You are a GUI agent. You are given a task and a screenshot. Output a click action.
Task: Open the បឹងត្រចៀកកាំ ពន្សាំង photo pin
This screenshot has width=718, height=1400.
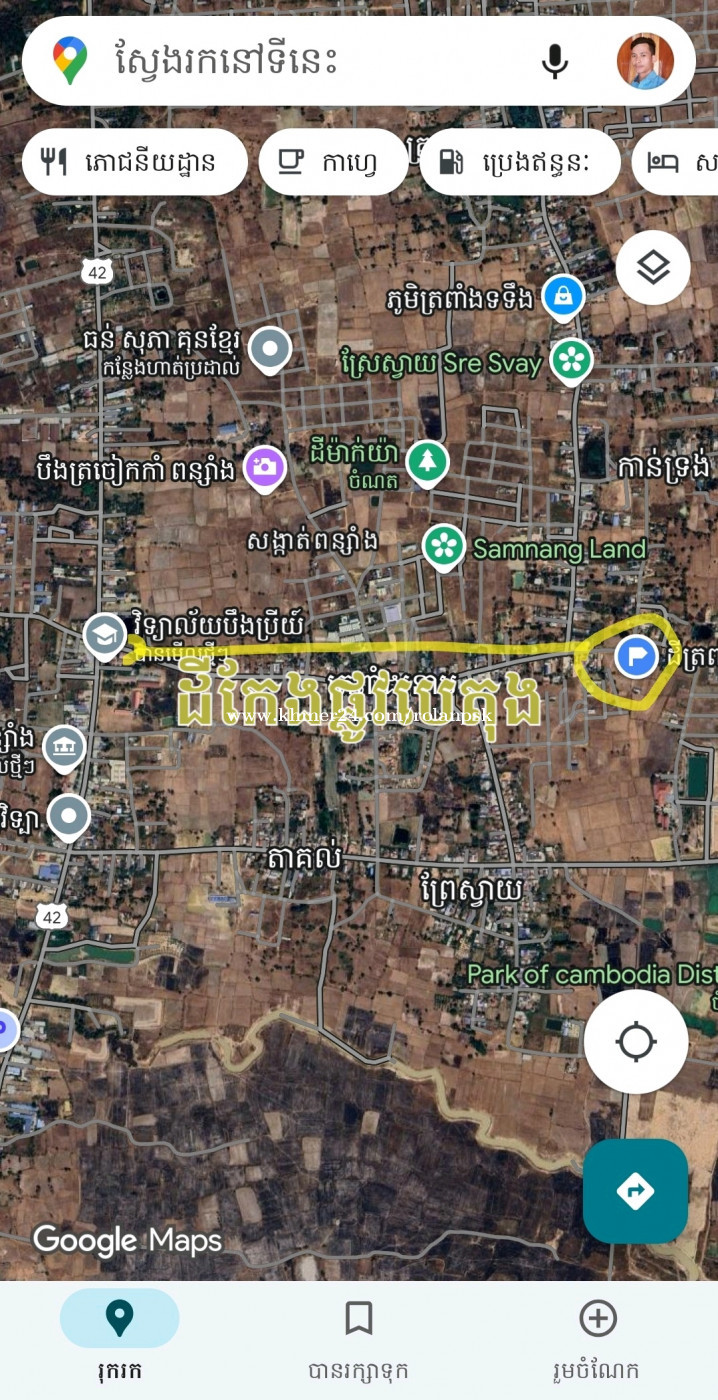click(265, 467)
